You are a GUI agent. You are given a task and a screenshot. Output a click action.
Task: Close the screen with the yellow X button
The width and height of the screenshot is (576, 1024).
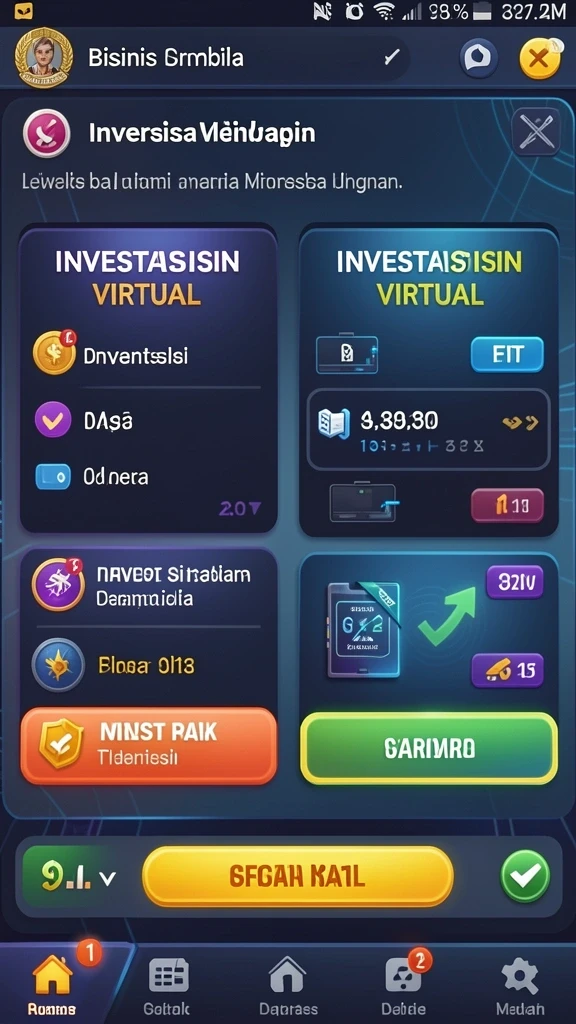click(539, 59)
